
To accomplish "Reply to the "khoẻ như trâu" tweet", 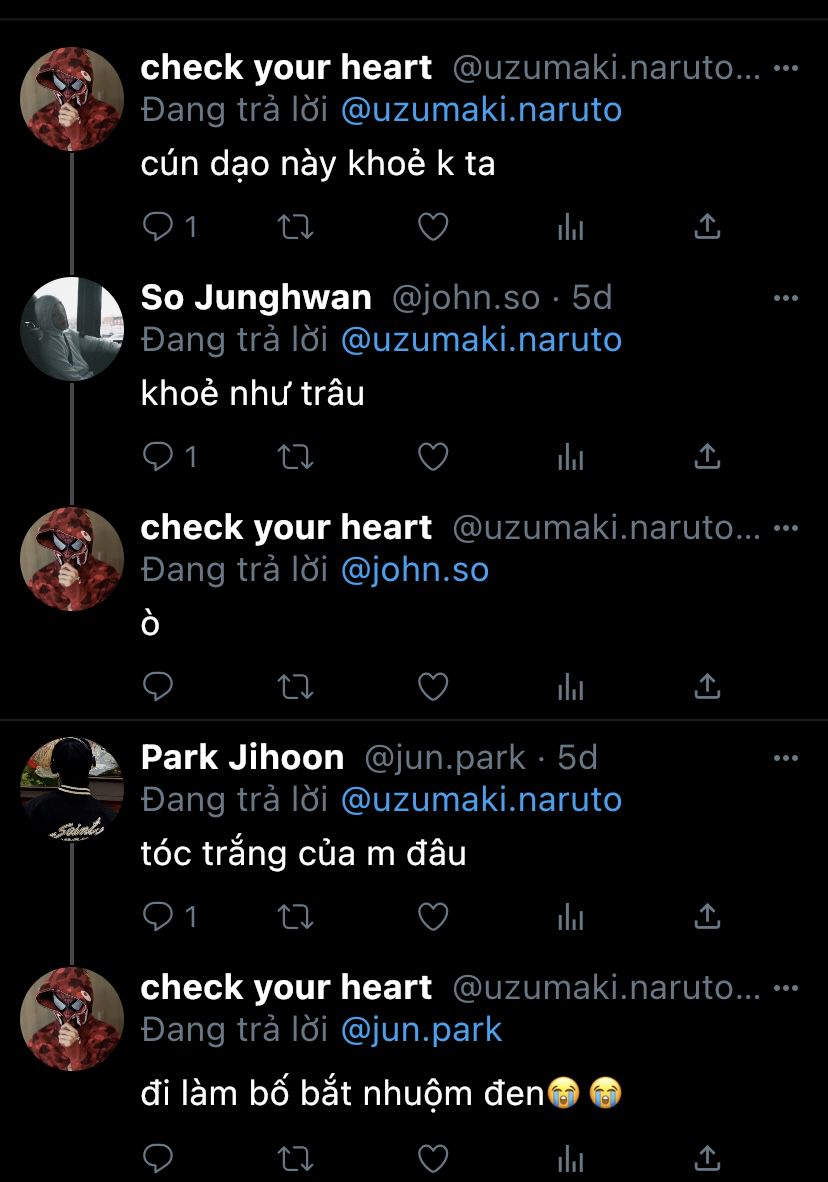I will point(158,457).
